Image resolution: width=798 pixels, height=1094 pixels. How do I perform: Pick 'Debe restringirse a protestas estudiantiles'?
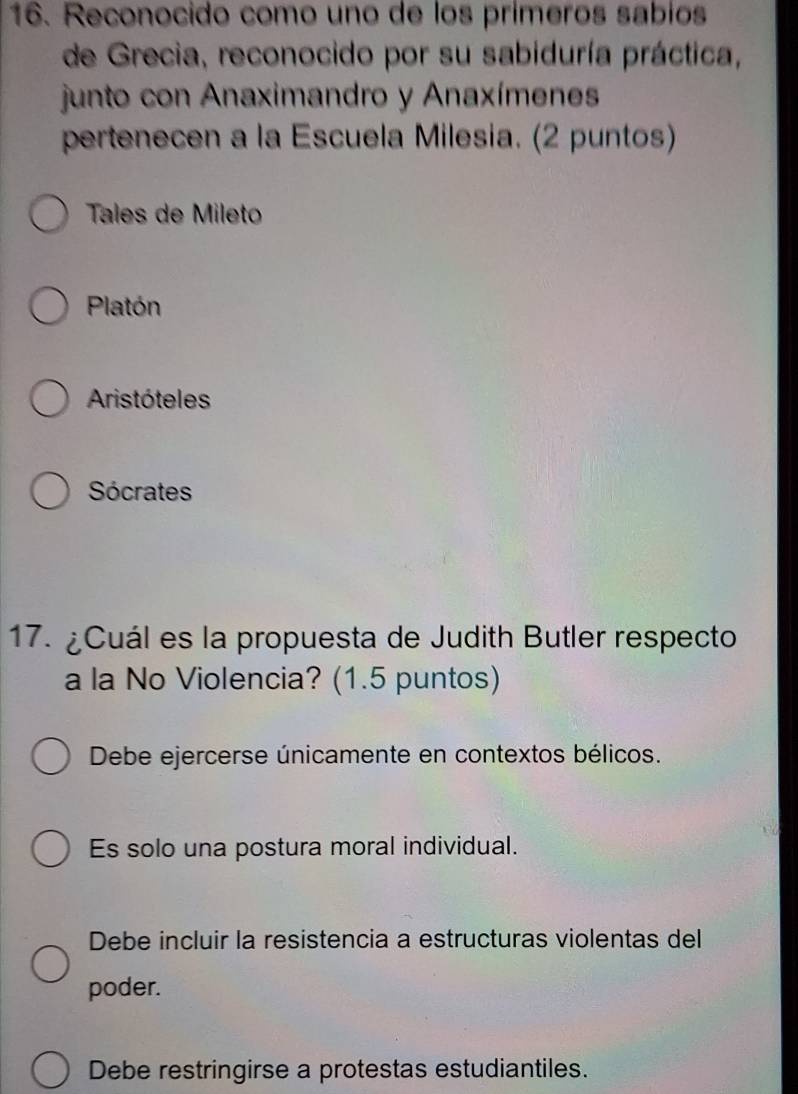[x=51, y=1071]
